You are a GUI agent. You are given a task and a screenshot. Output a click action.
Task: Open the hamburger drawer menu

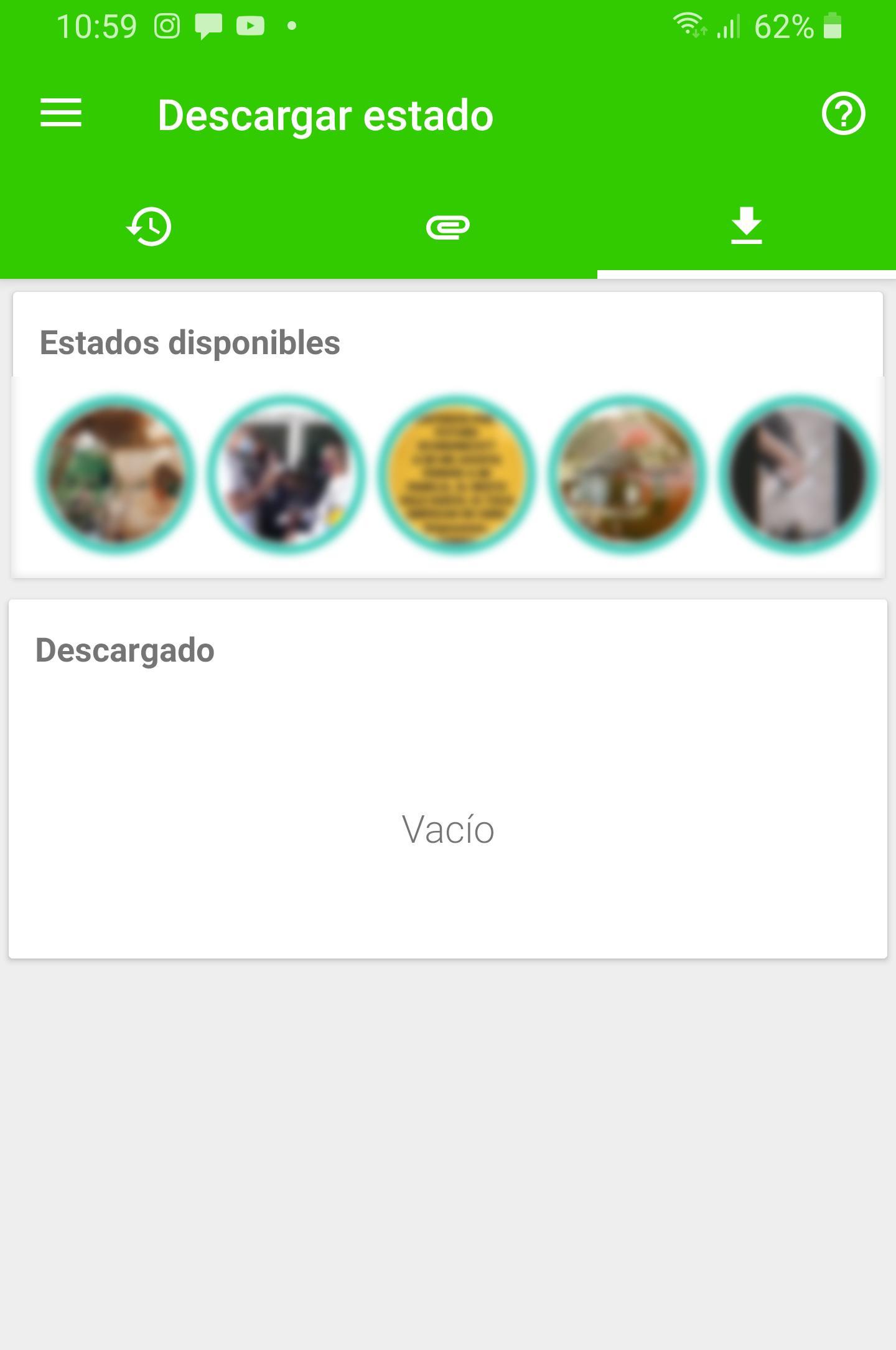pos(61,113)
